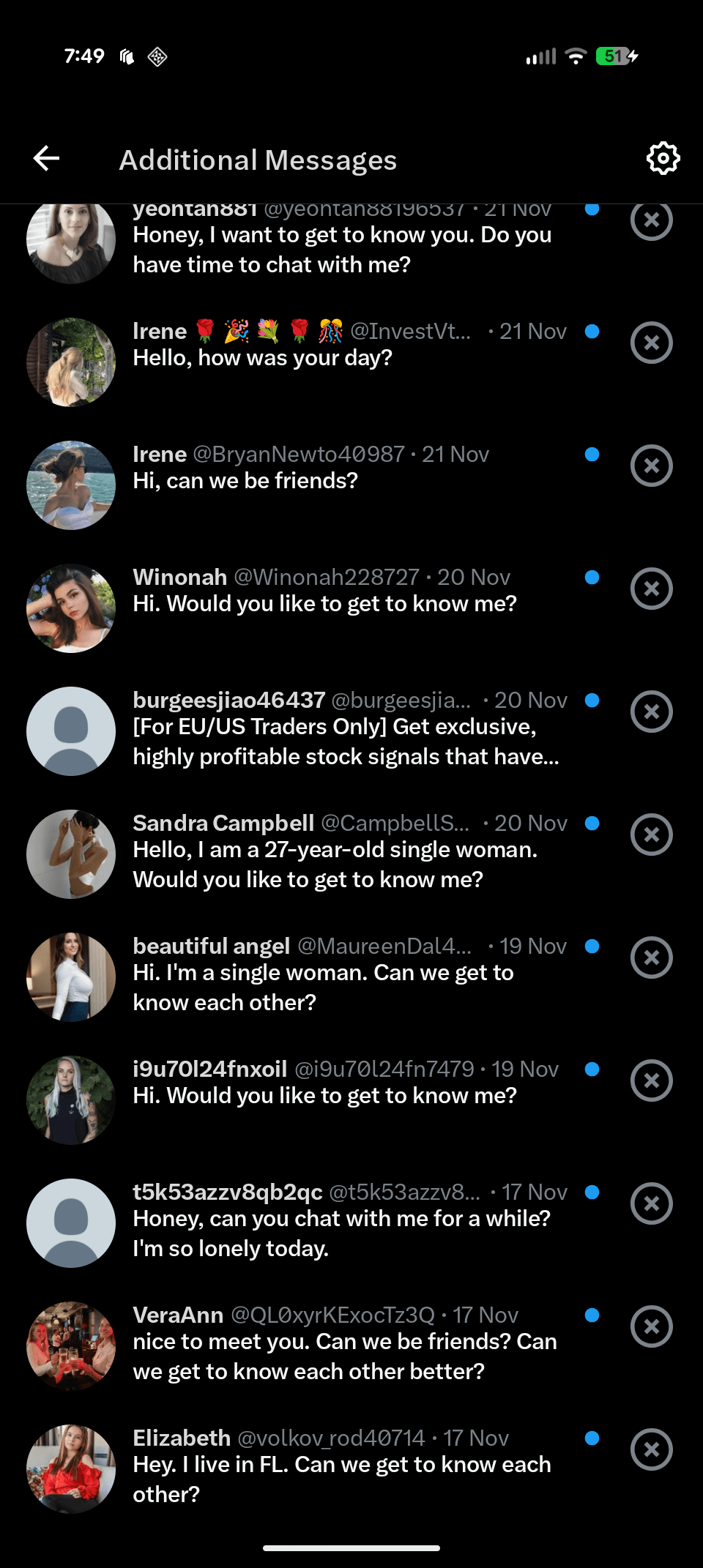
Task: Go back from Additional Messages
Action: click(x=46, y=158)
